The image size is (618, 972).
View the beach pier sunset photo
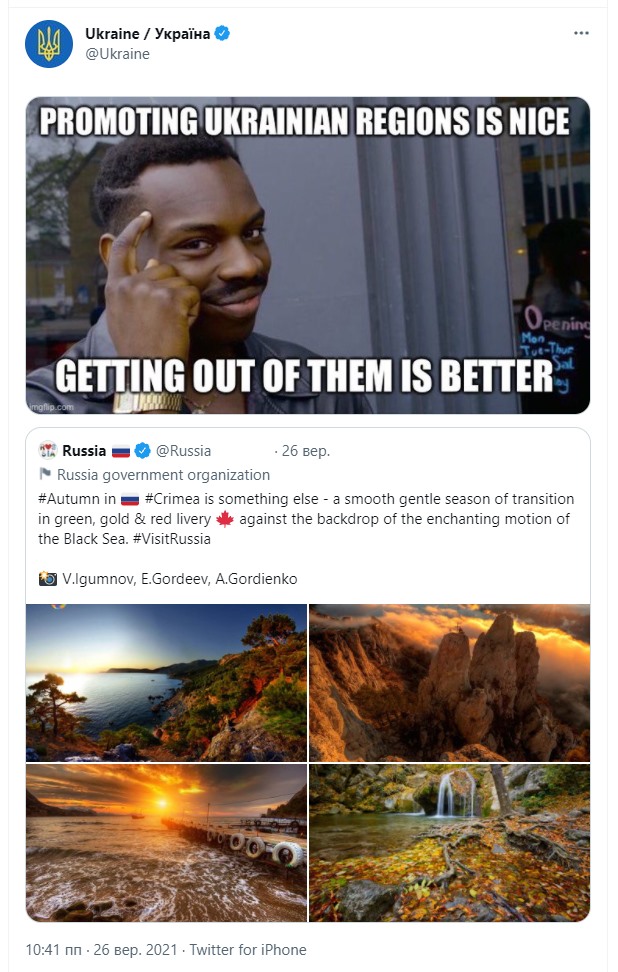166,842
